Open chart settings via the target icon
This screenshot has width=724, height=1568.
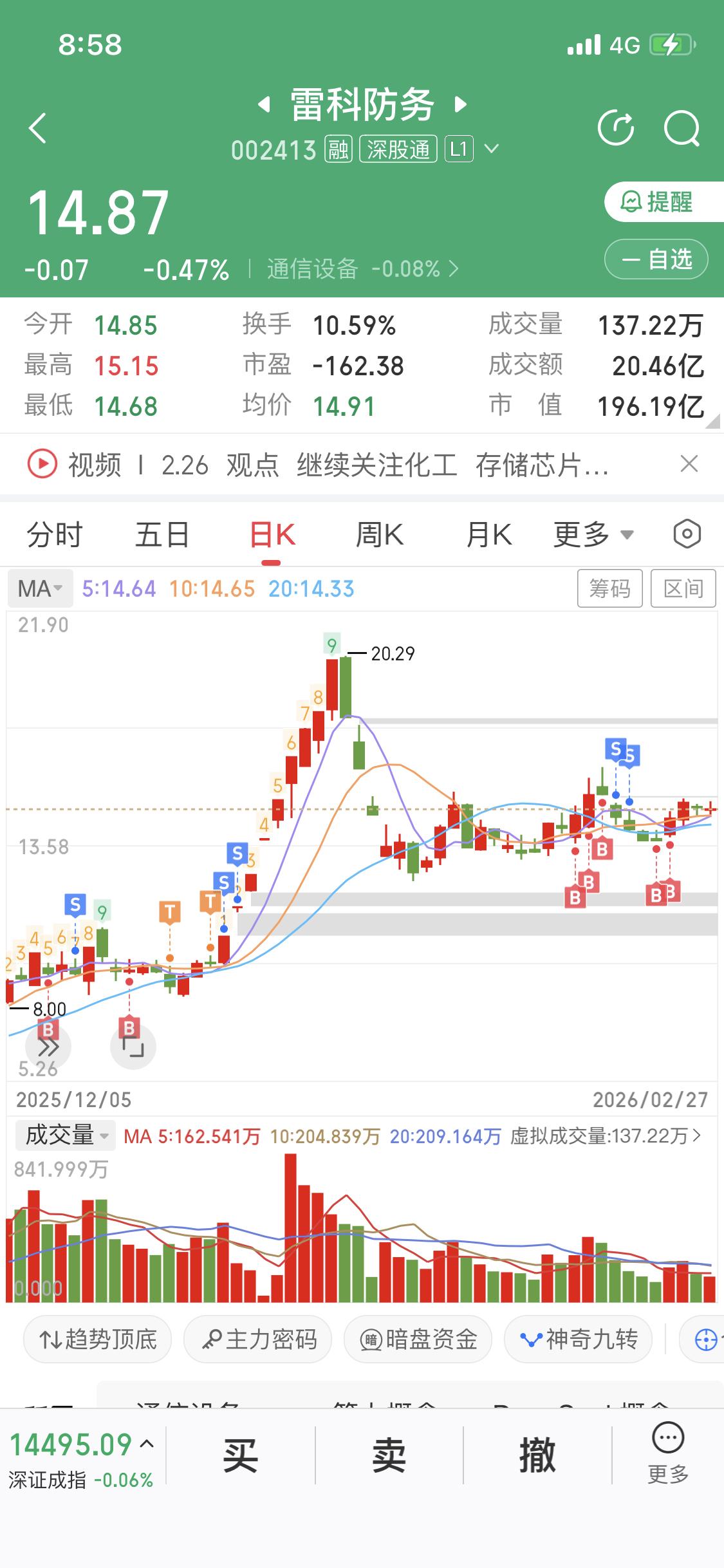tap(686, 534)
